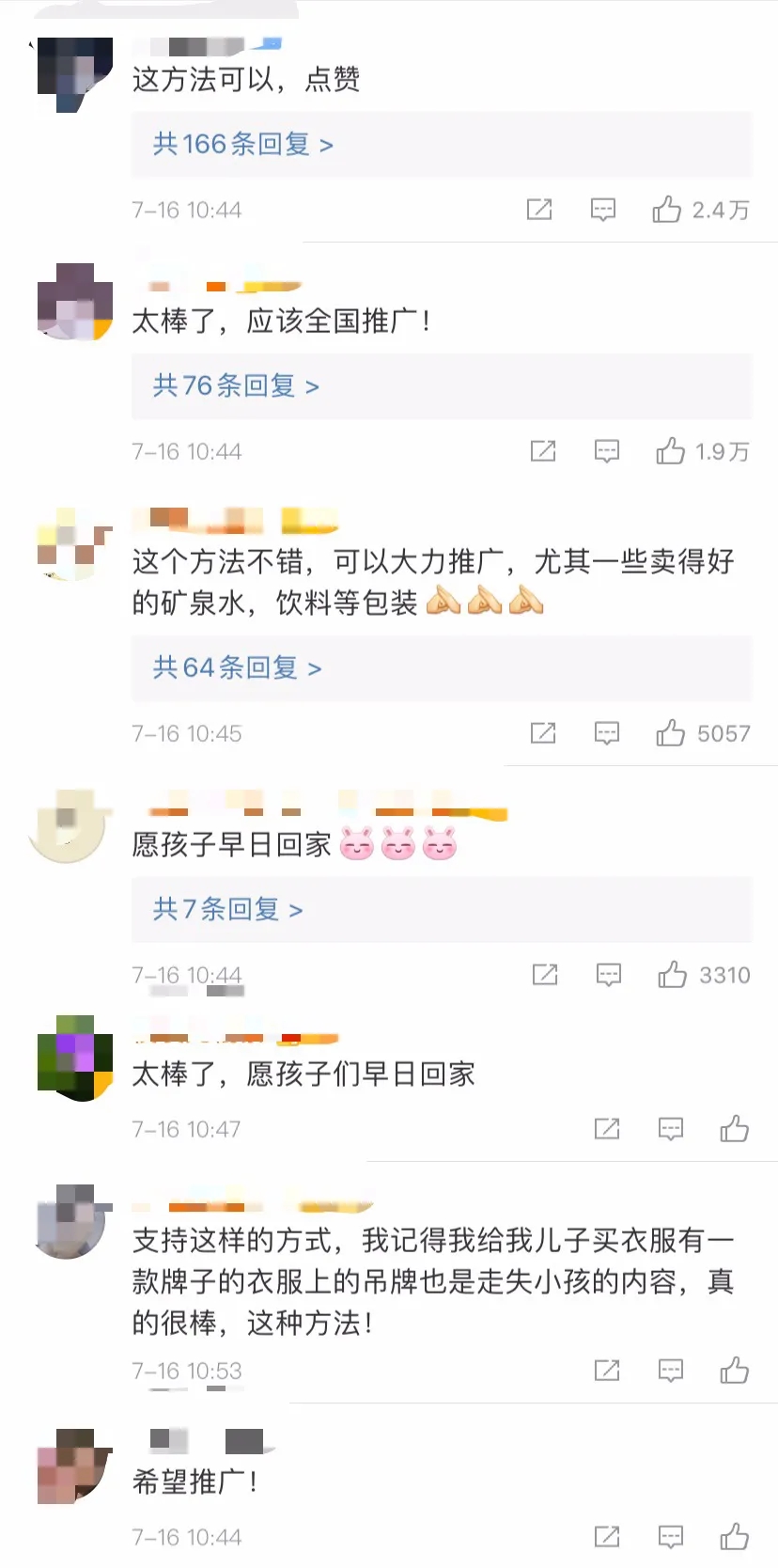Click the thumbs-up icon showing 5057
The image size is (778, 1568).
click(671, 733)
